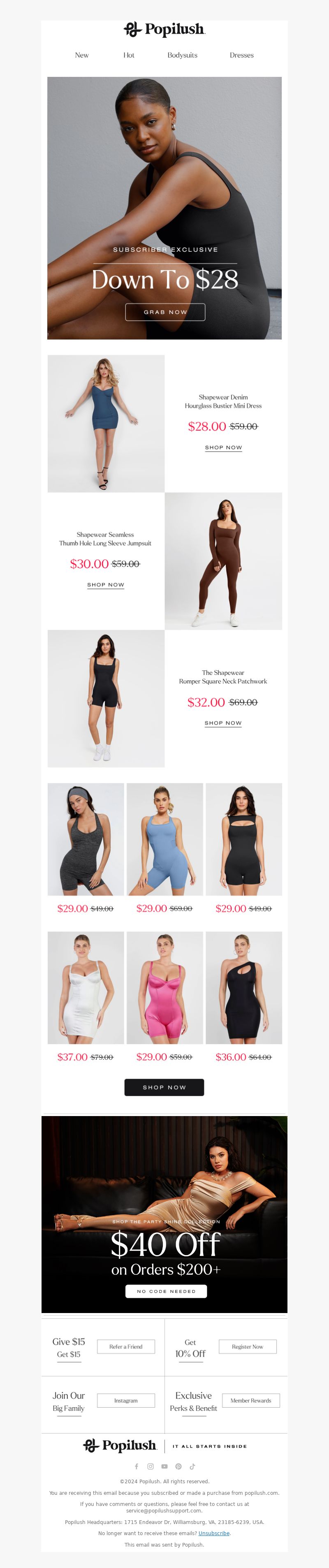Visit the YouTube icon in the footer
Viewport: 329px width, 1568px height.
click(x=164, y=1466)
